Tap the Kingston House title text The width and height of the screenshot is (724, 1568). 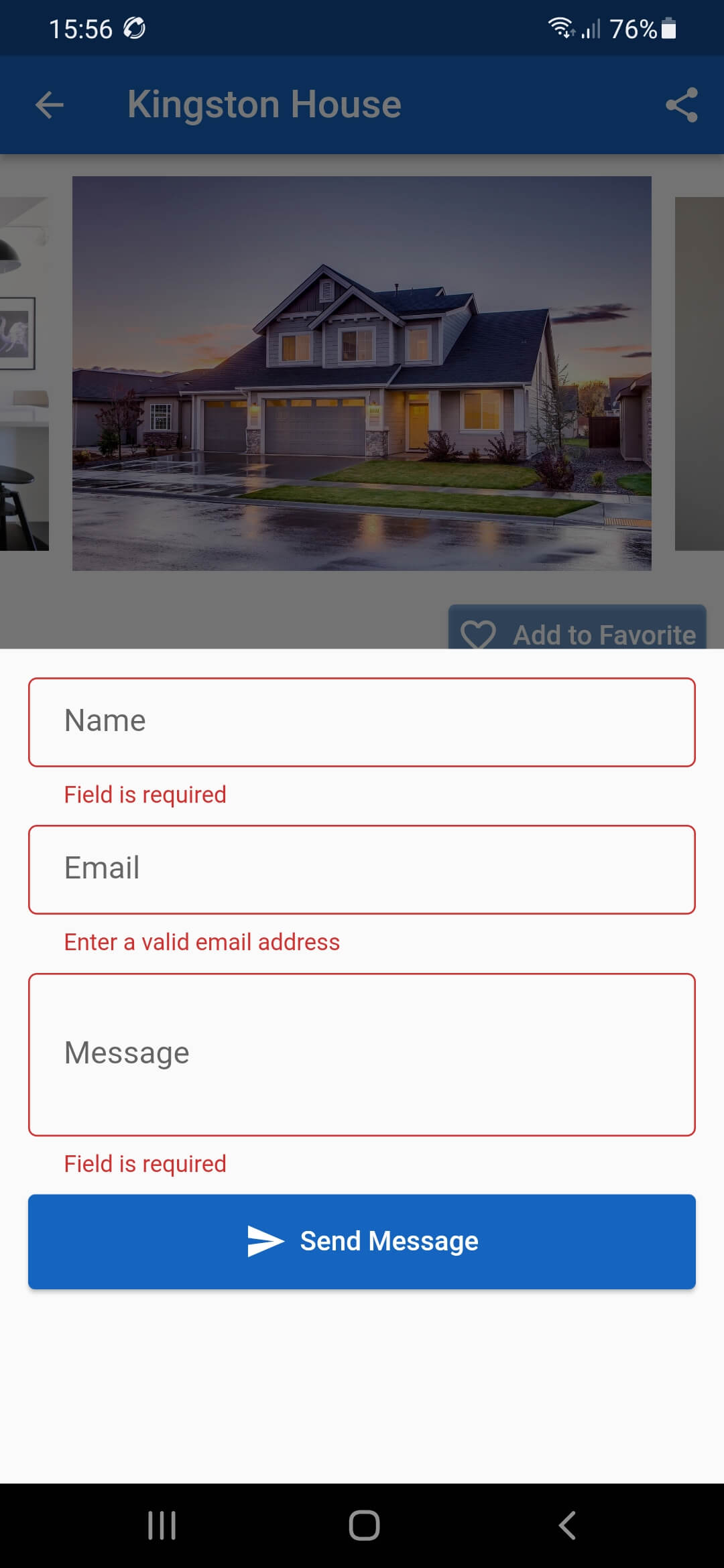(x=264, y=104)
